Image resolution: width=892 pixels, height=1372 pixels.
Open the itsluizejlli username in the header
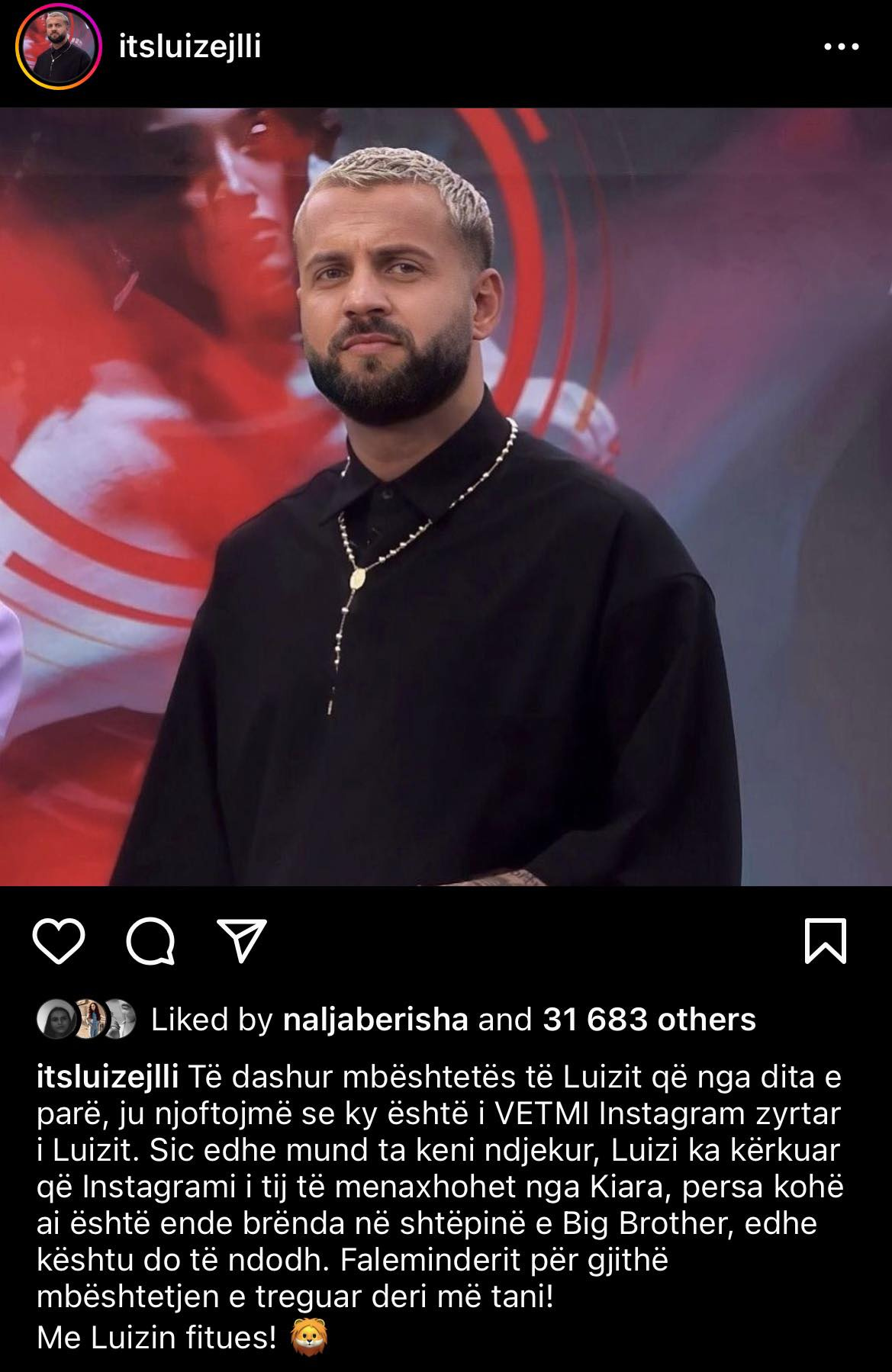click(191, 47)
